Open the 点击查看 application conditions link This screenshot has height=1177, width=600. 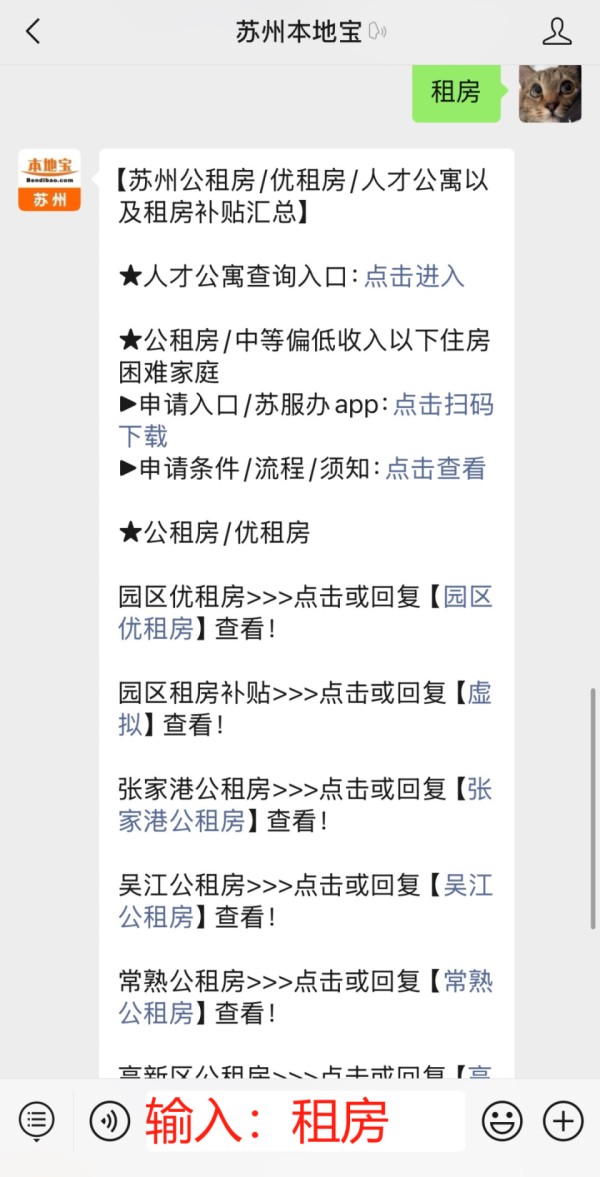tap(436, 468)
